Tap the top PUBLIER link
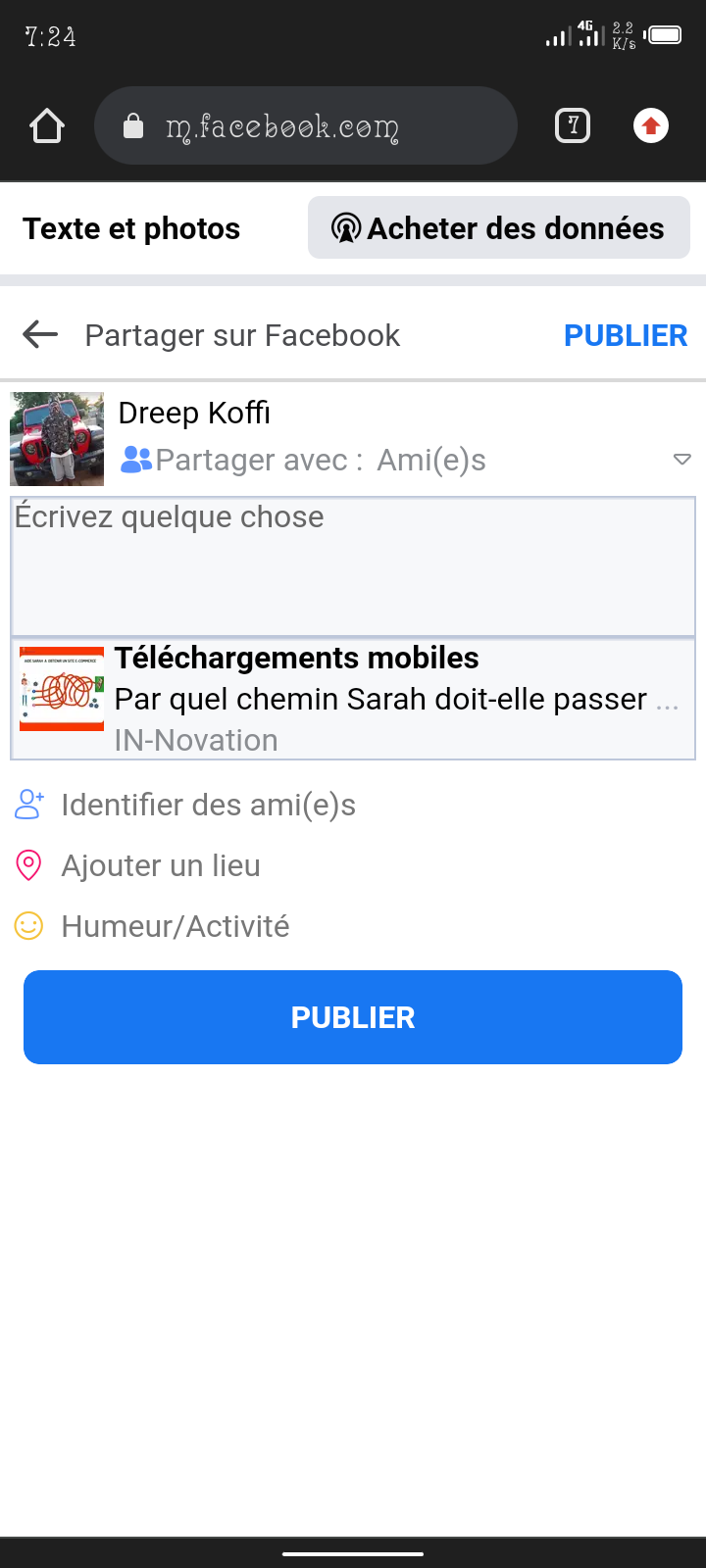The image size is (706, 1568). point(625,335)
